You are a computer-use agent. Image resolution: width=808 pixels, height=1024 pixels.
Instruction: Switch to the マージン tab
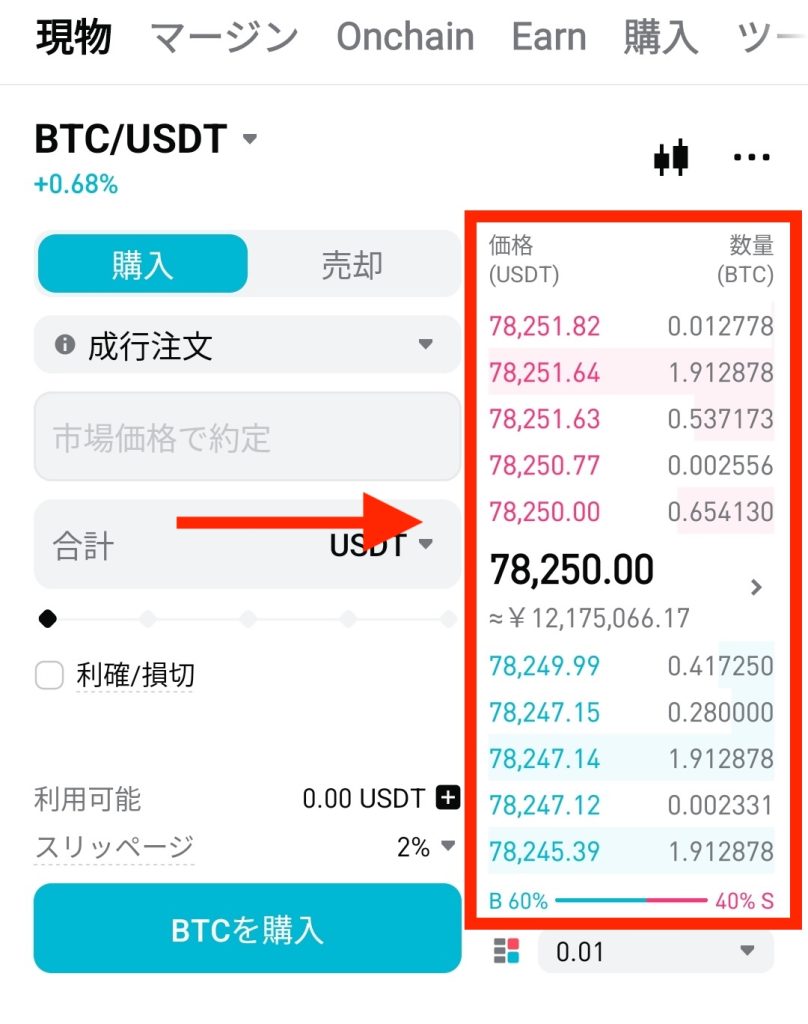pos(224,38)
